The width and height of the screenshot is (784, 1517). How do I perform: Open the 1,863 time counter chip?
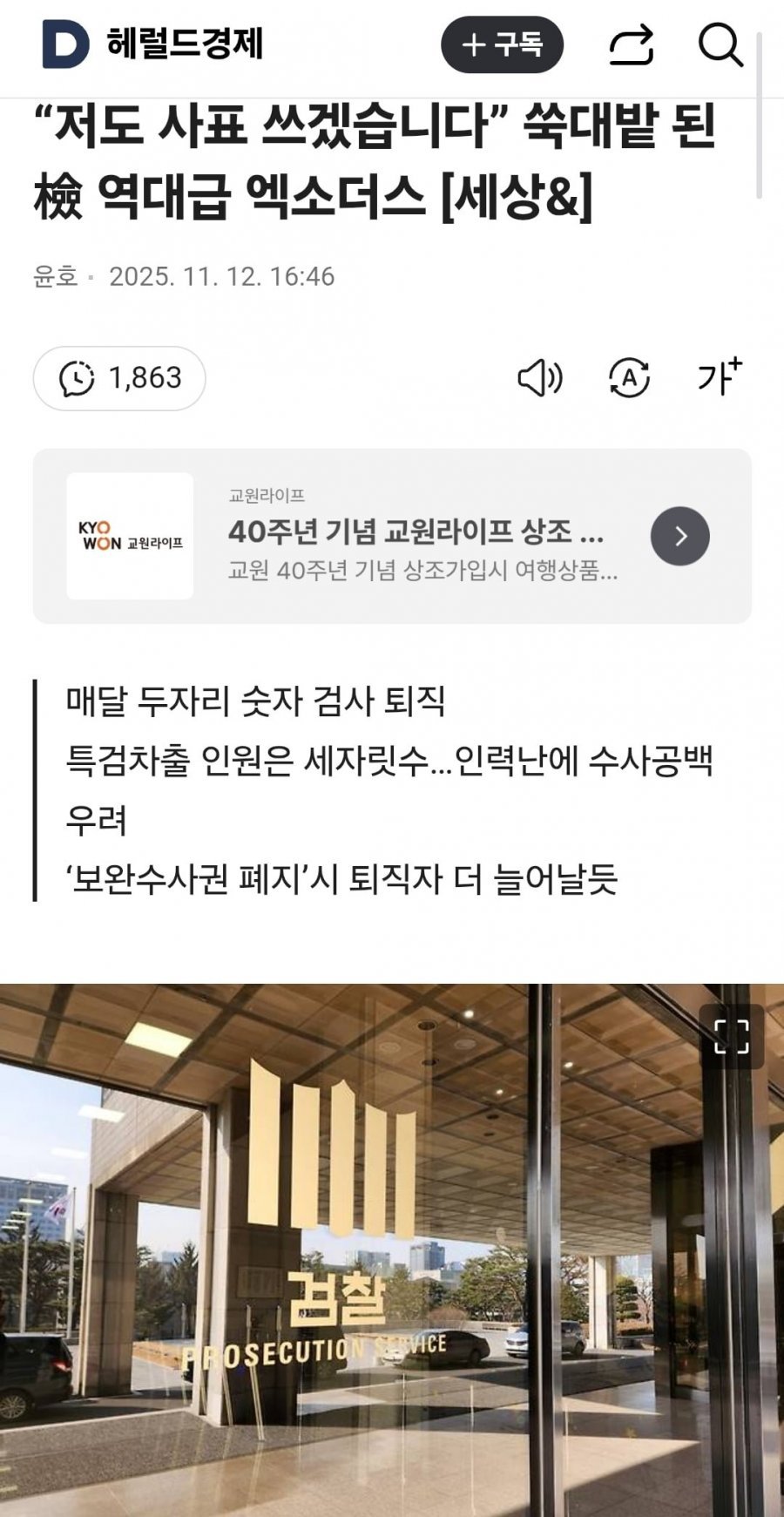pyautogui.click(x=119, y=378)
